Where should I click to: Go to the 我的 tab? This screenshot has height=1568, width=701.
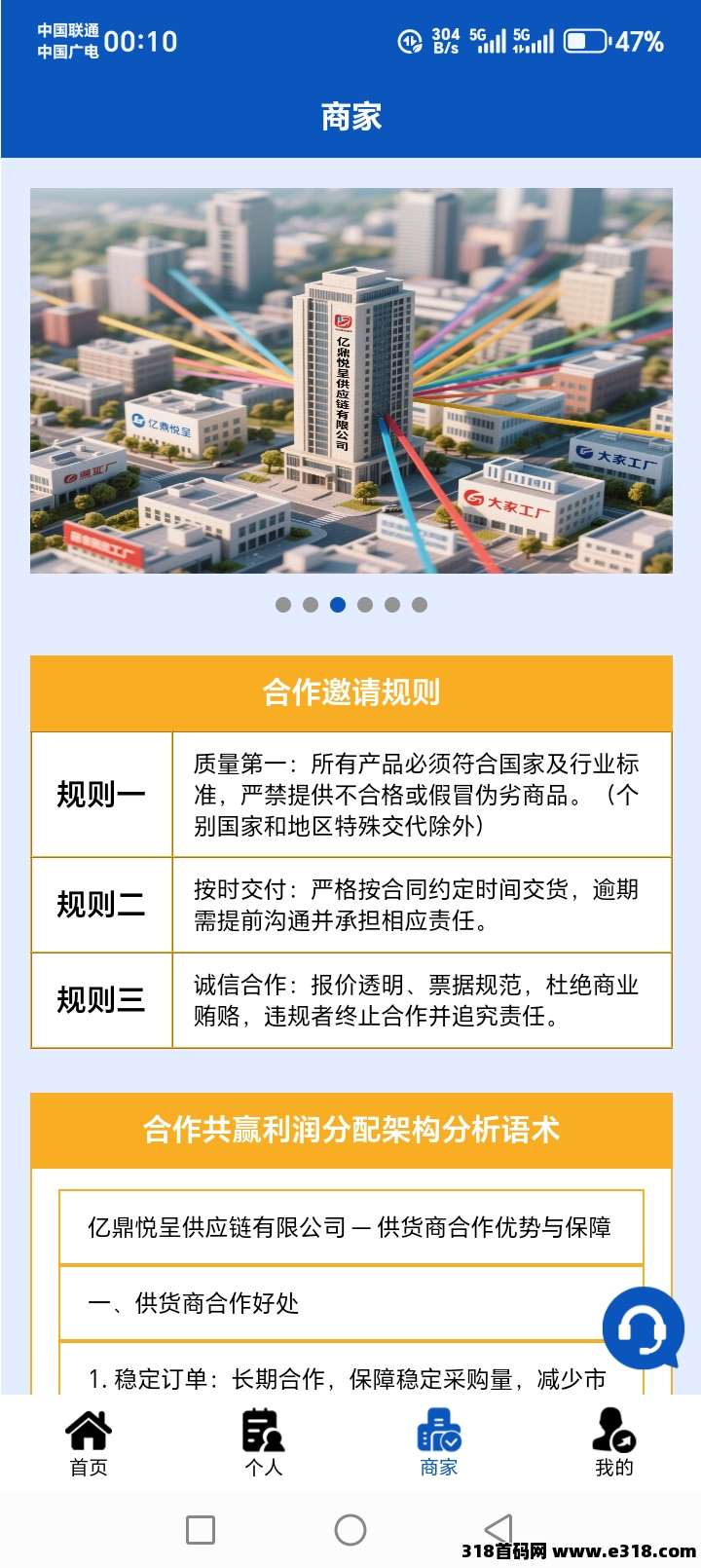tap(613, 1442)
